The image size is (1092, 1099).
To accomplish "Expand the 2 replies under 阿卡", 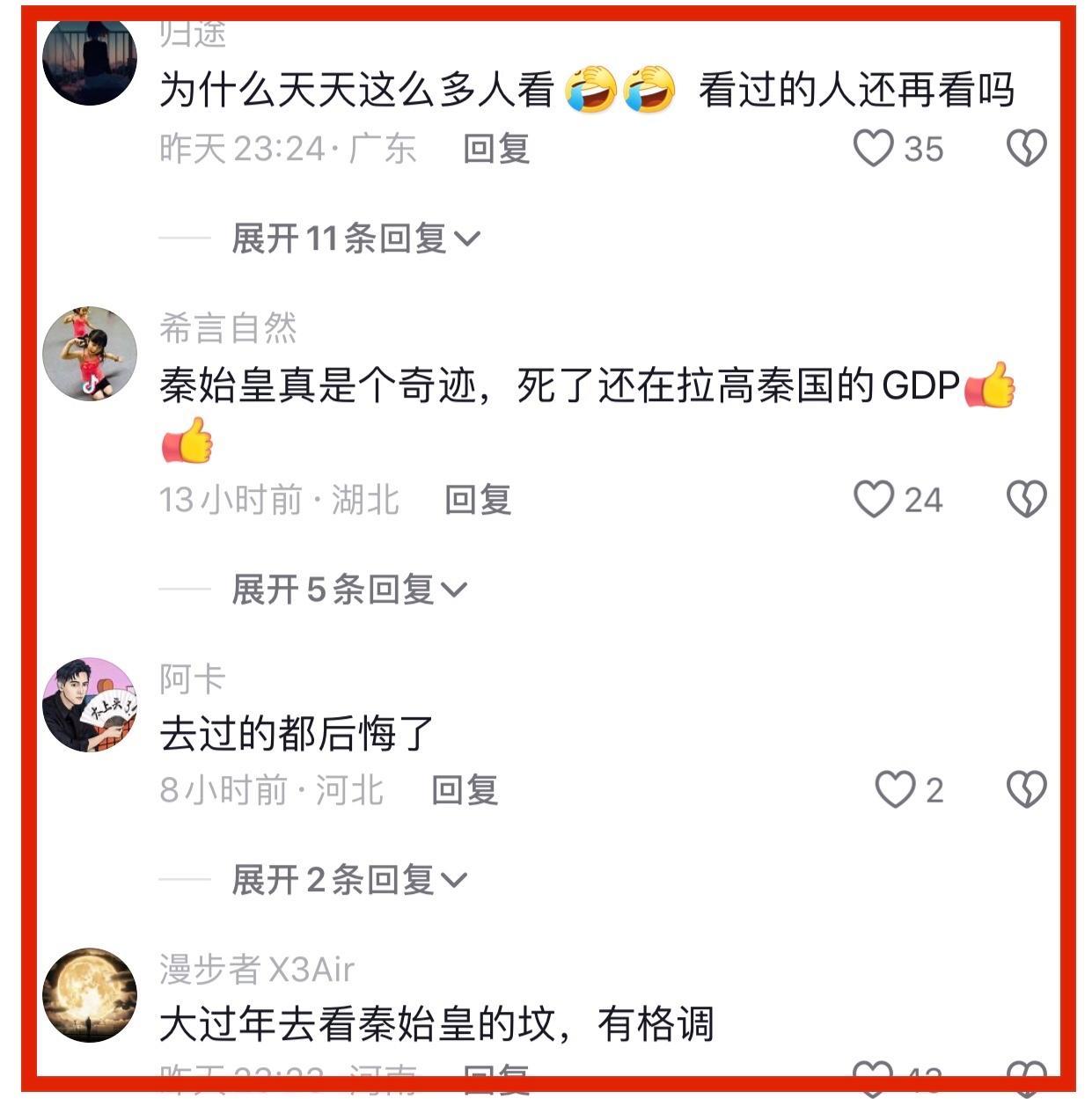I will pyautogui.click(x=348, y=879).
